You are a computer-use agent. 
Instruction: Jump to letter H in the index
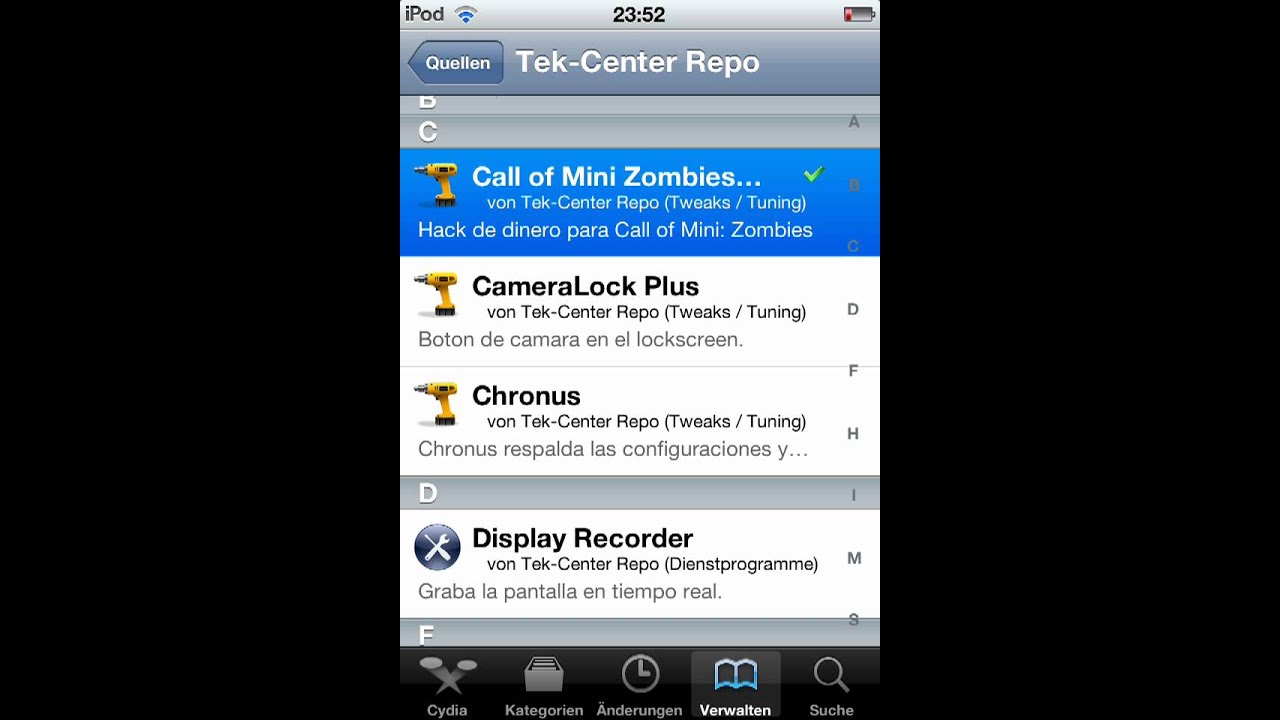[853, 433]
